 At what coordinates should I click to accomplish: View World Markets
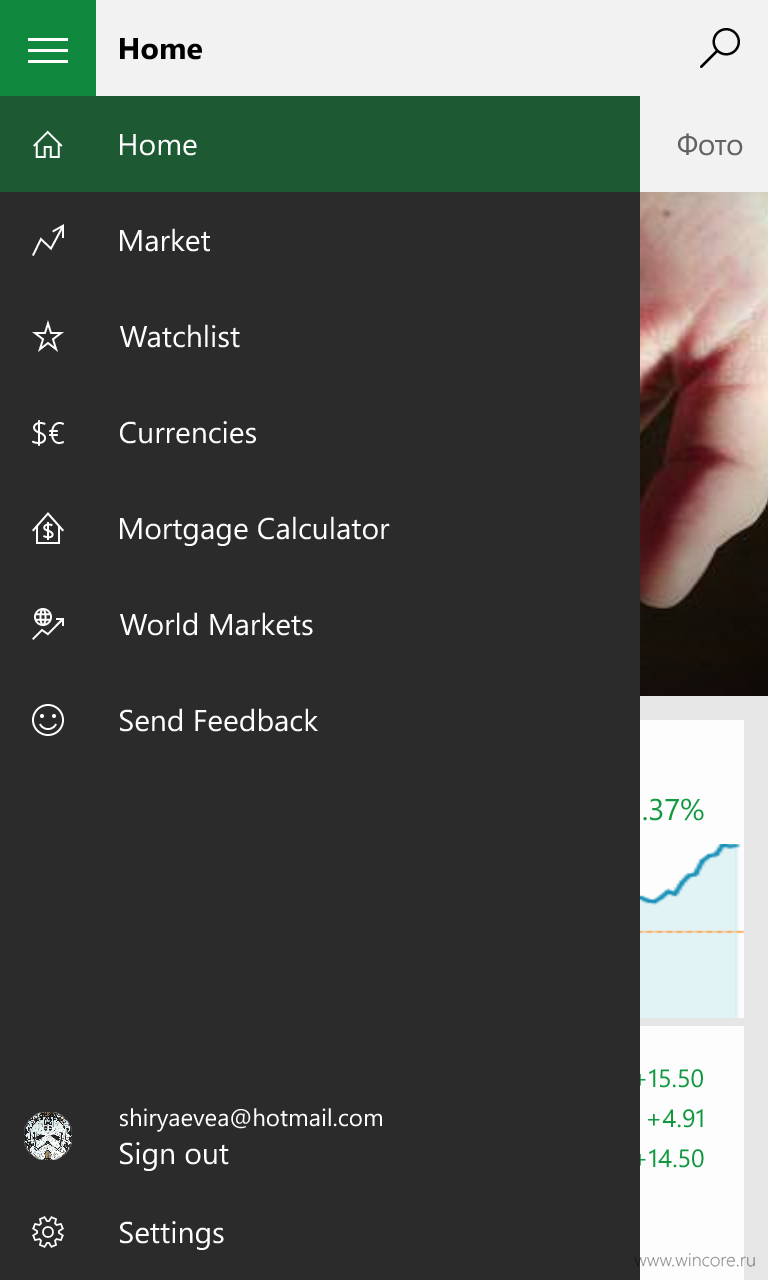320,624
